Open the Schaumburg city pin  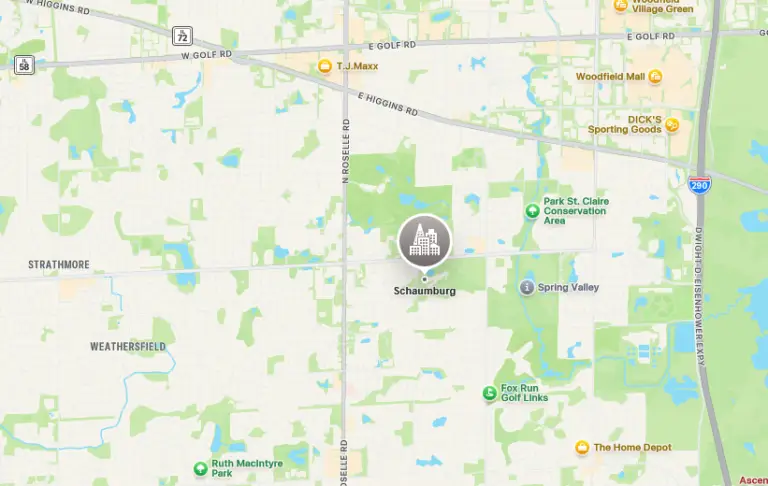[x=425, y=242]
